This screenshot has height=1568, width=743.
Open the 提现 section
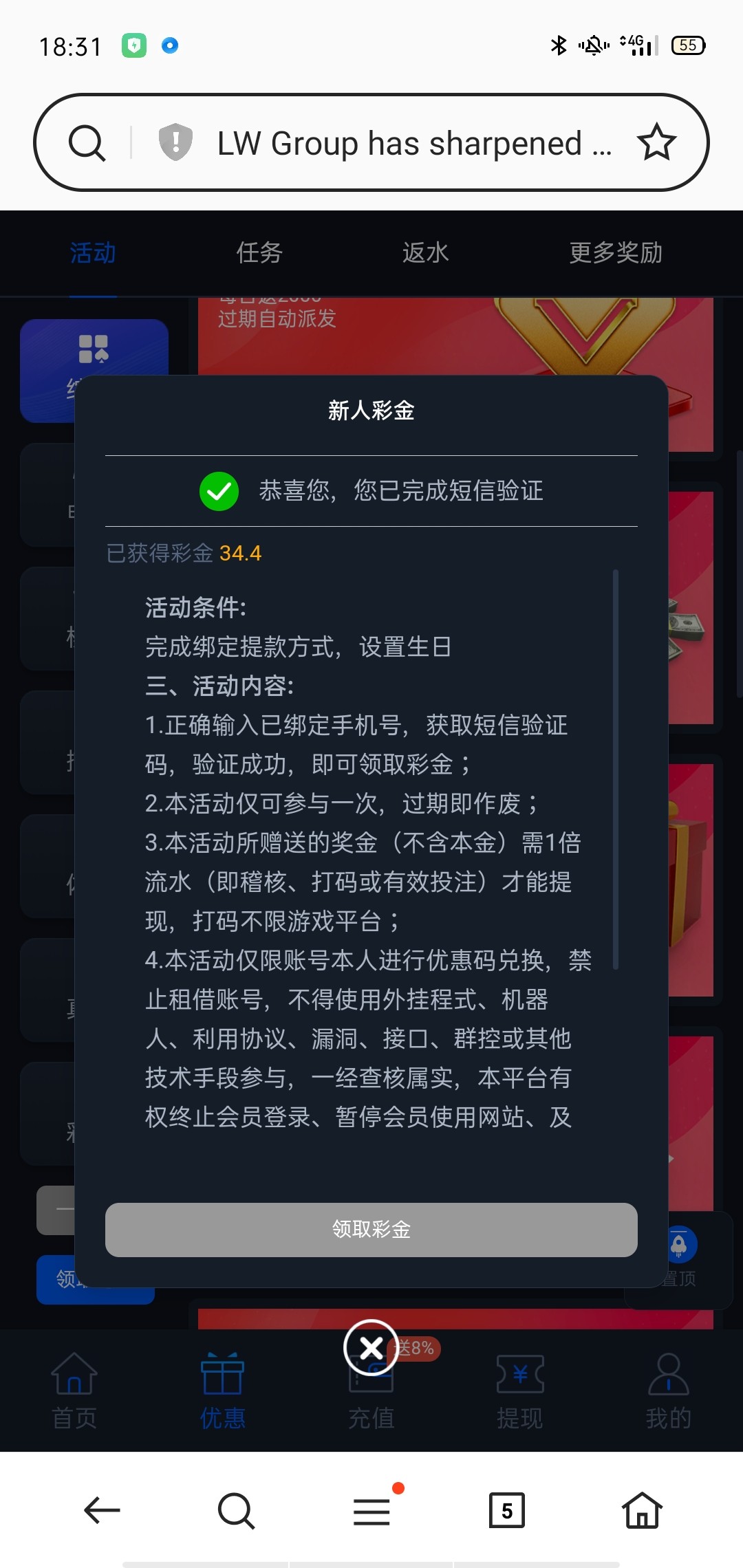point(520,1390)
